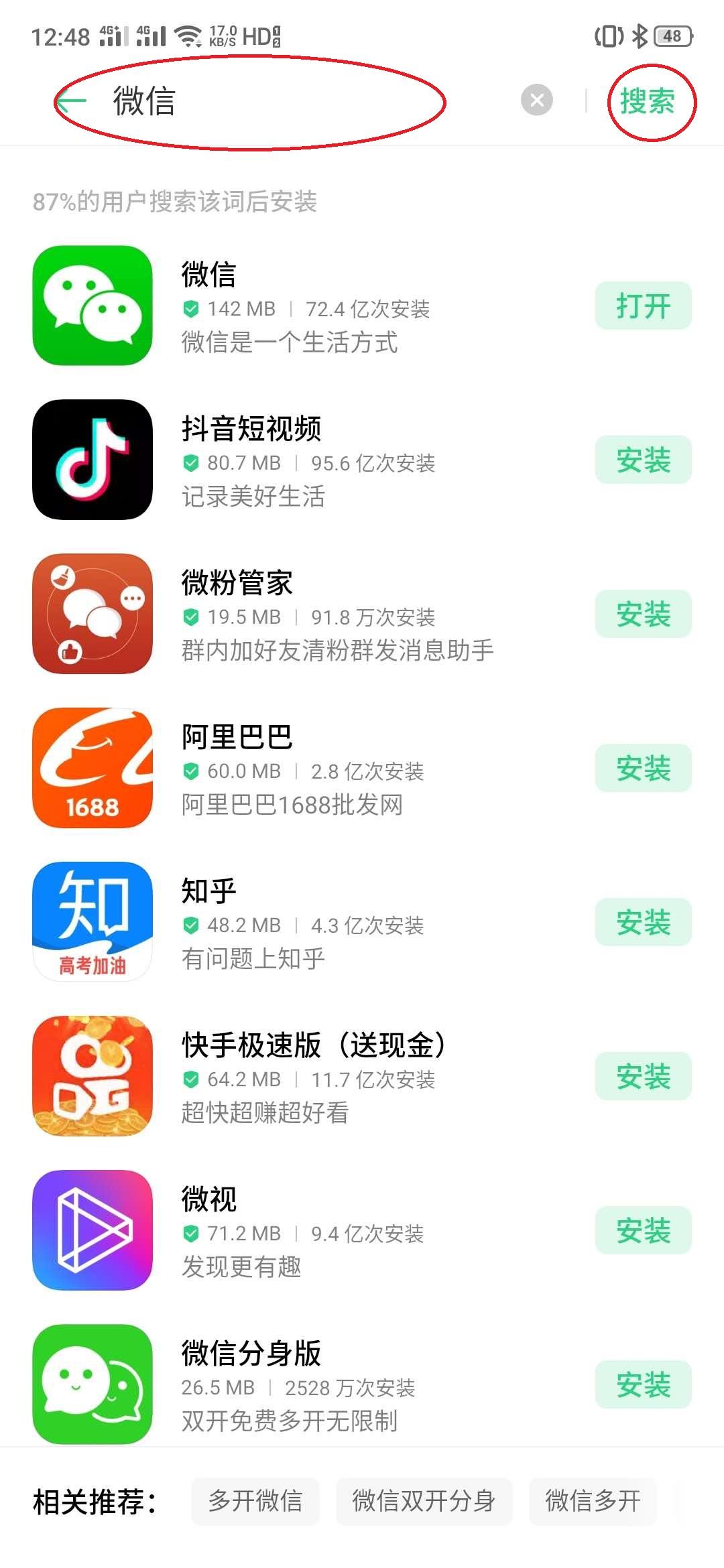The height and width of the screenshot is (1568, 724).
Task: Select the 微信多开 suggestion chip
Action: click(x=593, y=1501)
